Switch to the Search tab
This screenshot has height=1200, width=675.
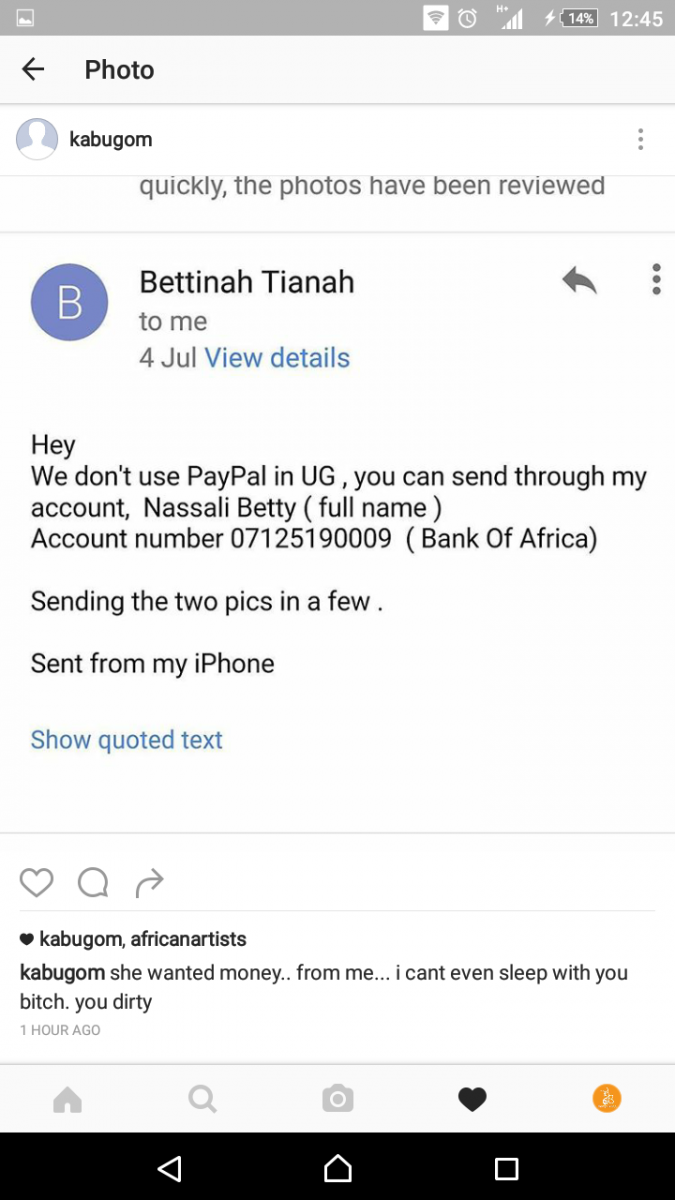pyautogui.click(x=202, y=1100)
